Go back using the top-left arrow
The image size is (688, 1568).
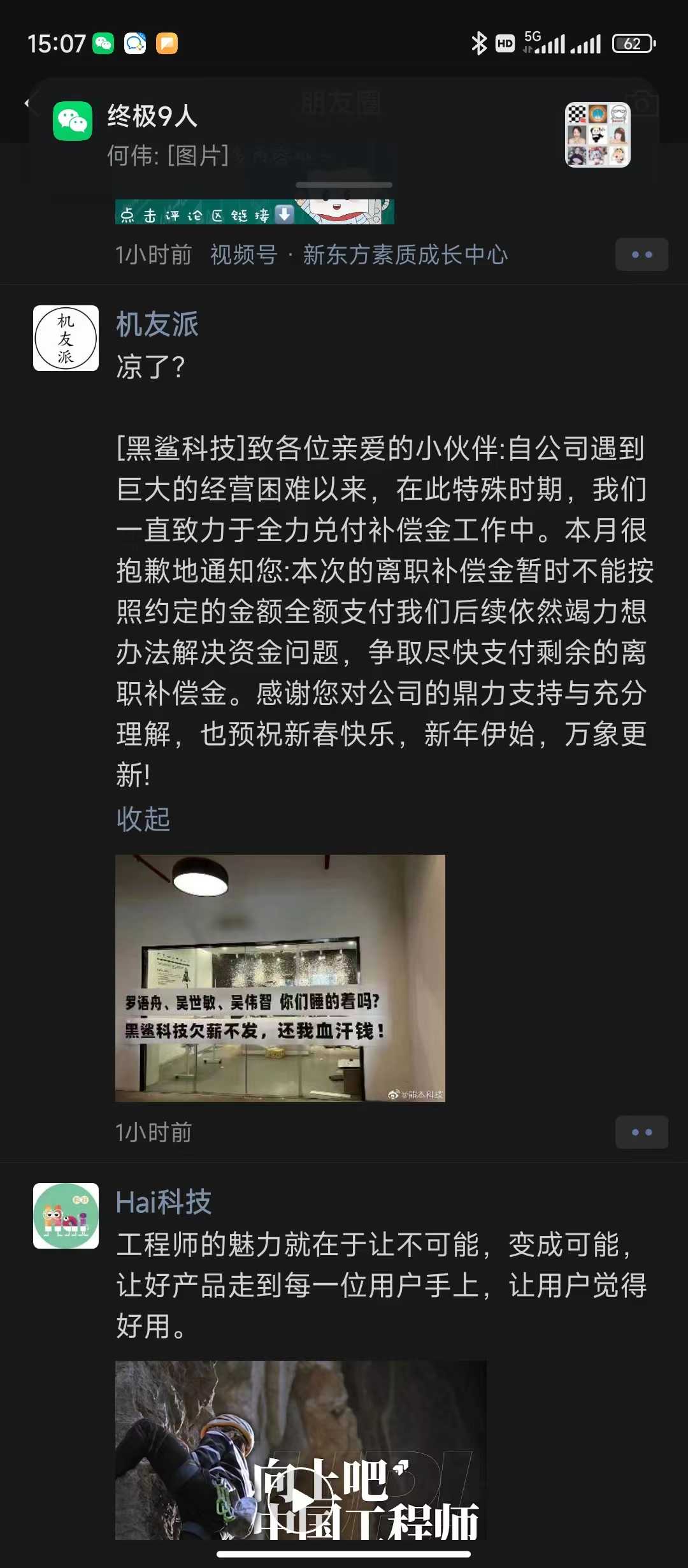[27, 103]
